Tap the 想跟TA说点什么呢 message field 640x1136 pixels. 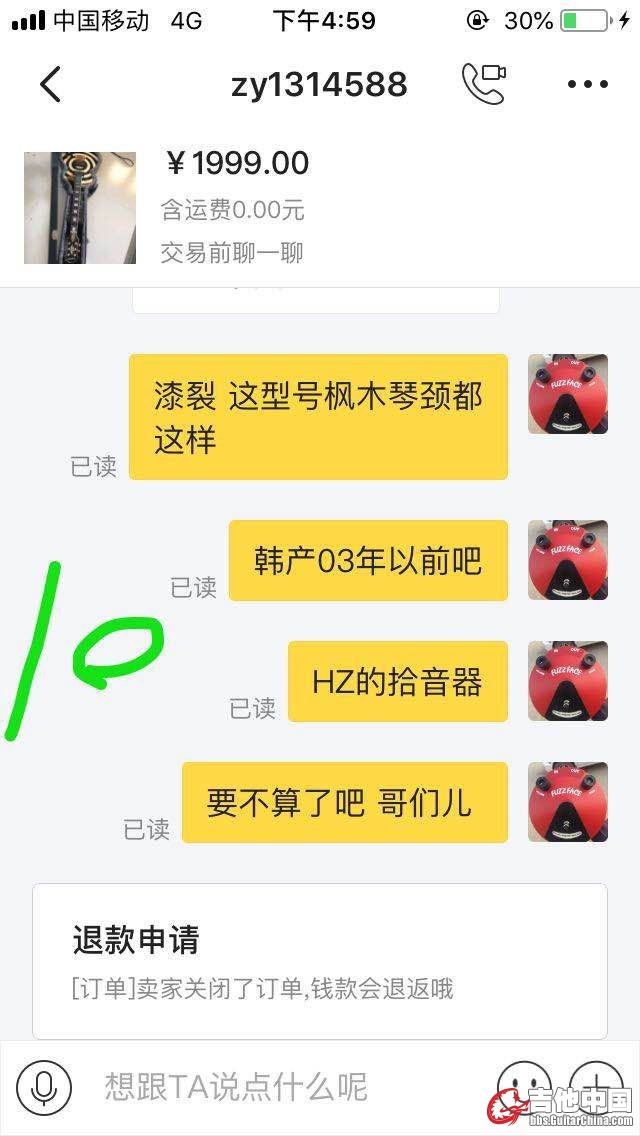(280, 1087)
